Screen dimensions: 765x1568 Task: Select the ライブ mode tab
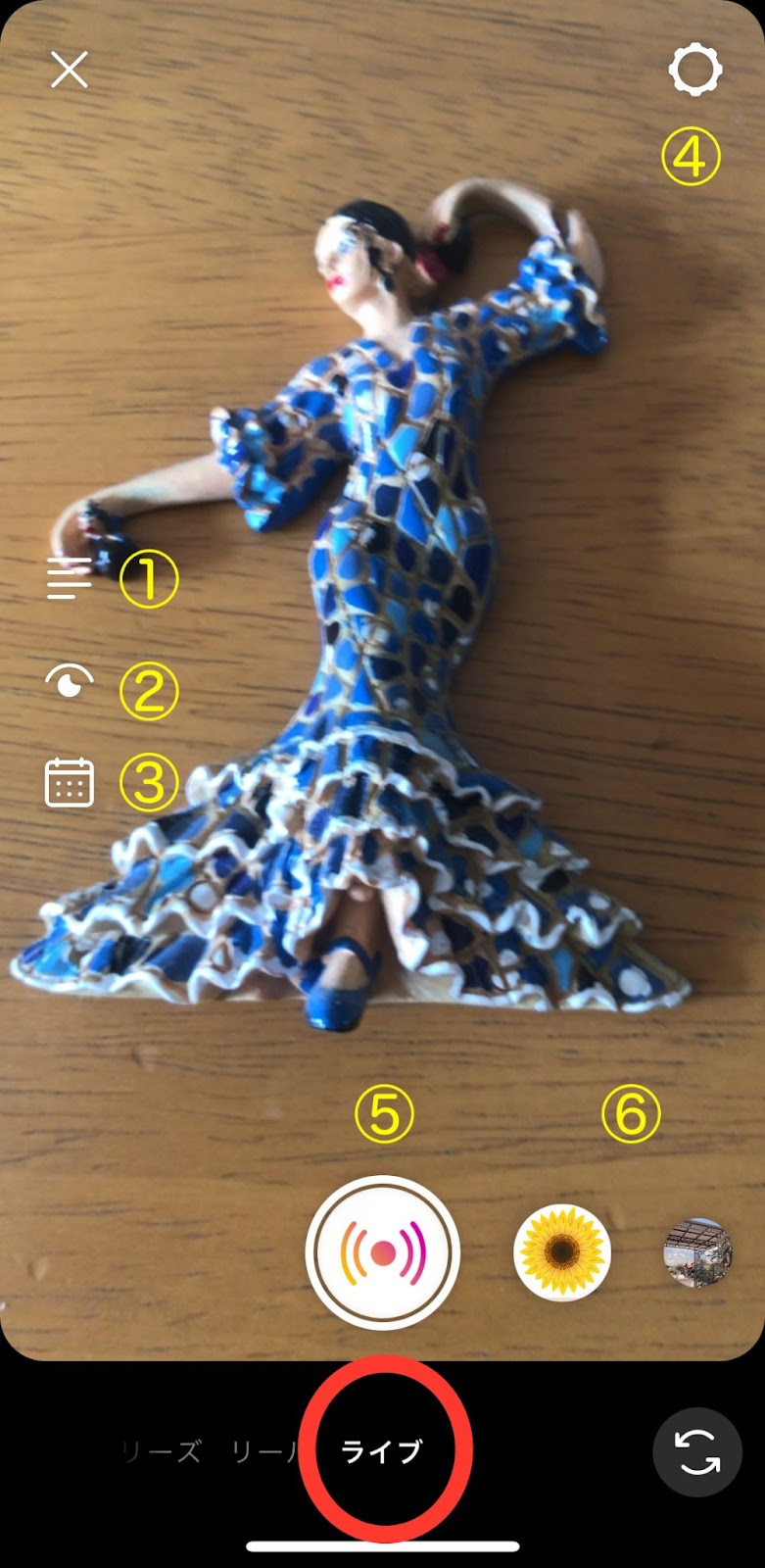point(382,1452)
